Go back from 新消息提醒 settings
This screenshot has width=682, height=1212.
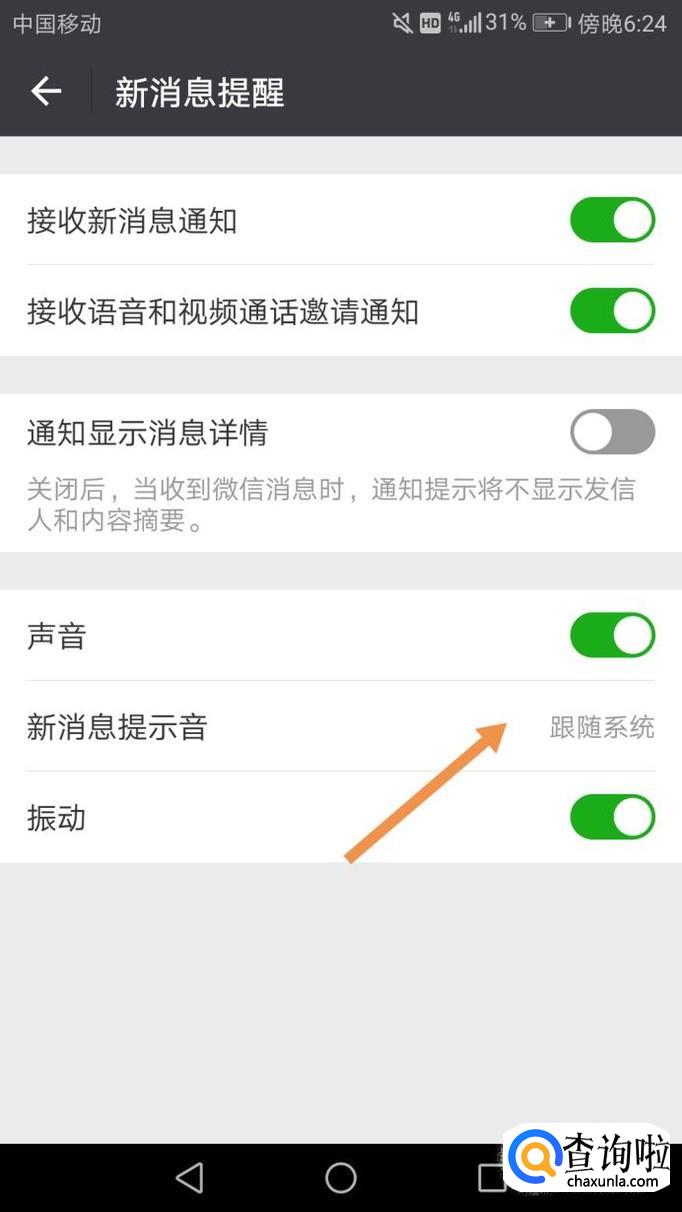[x=46, y=92]
